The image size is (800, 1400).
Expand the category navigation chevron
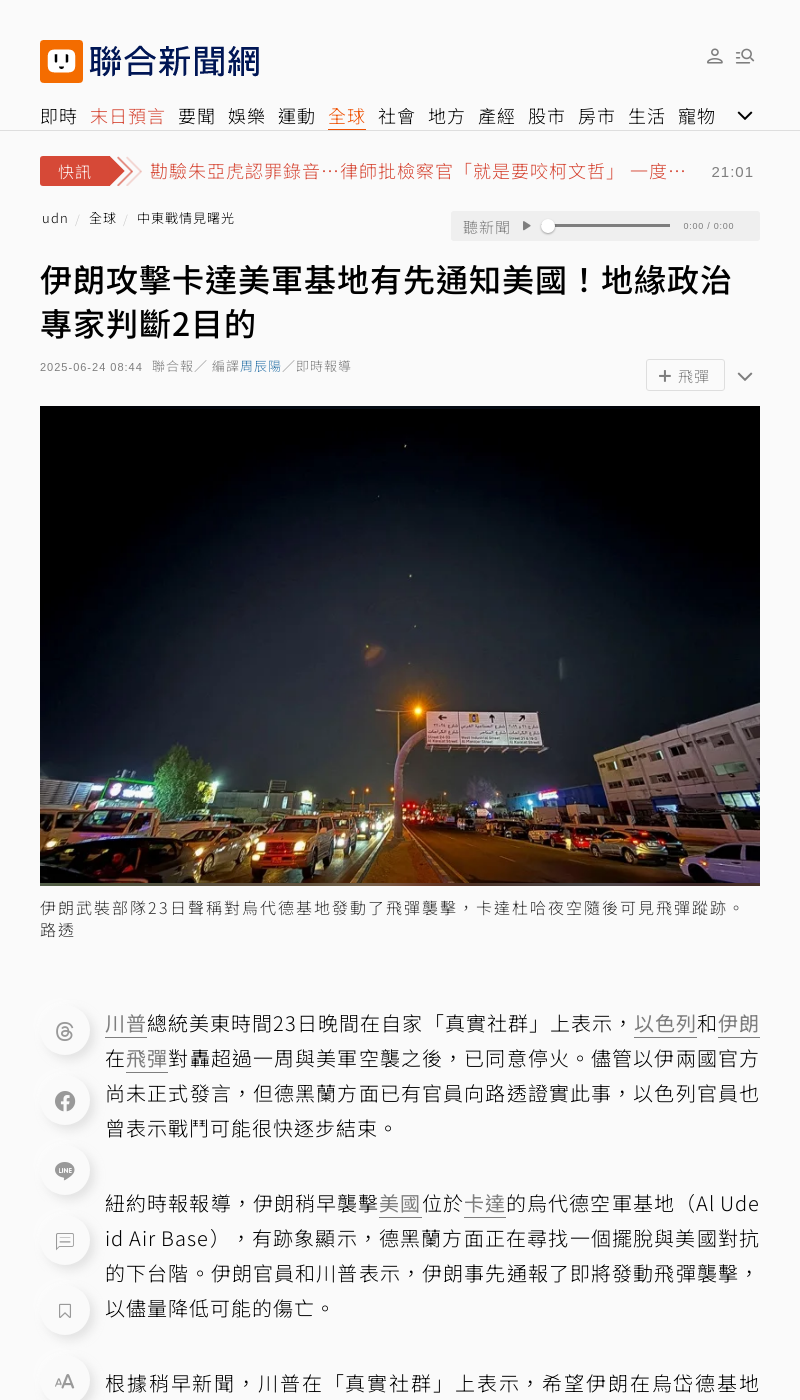[745, 116]
